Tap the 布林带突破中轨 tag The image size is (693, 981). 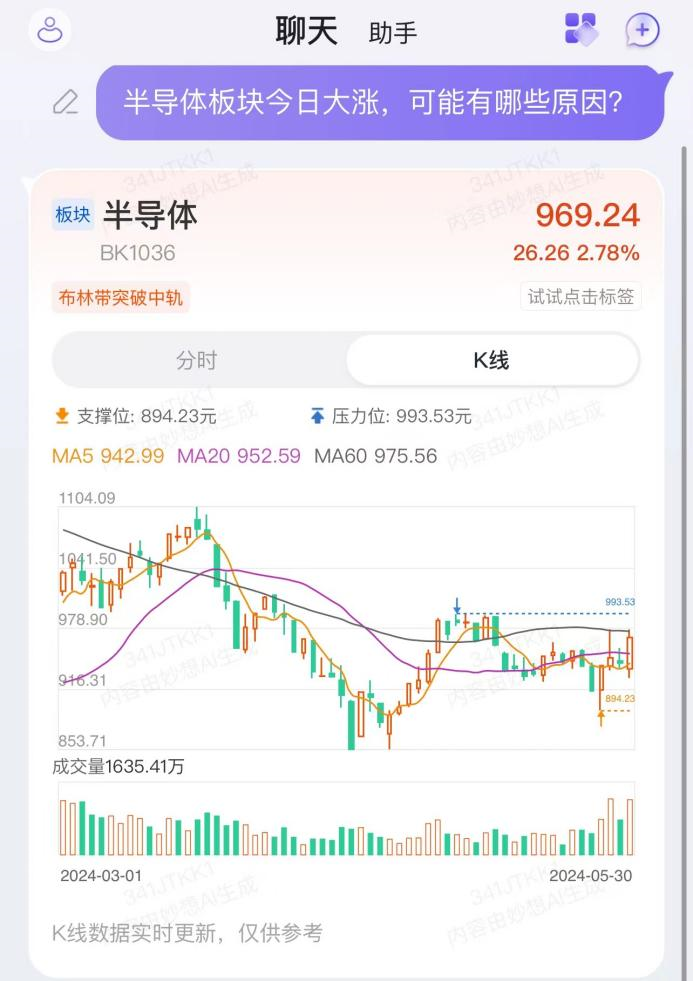point(119,297)
